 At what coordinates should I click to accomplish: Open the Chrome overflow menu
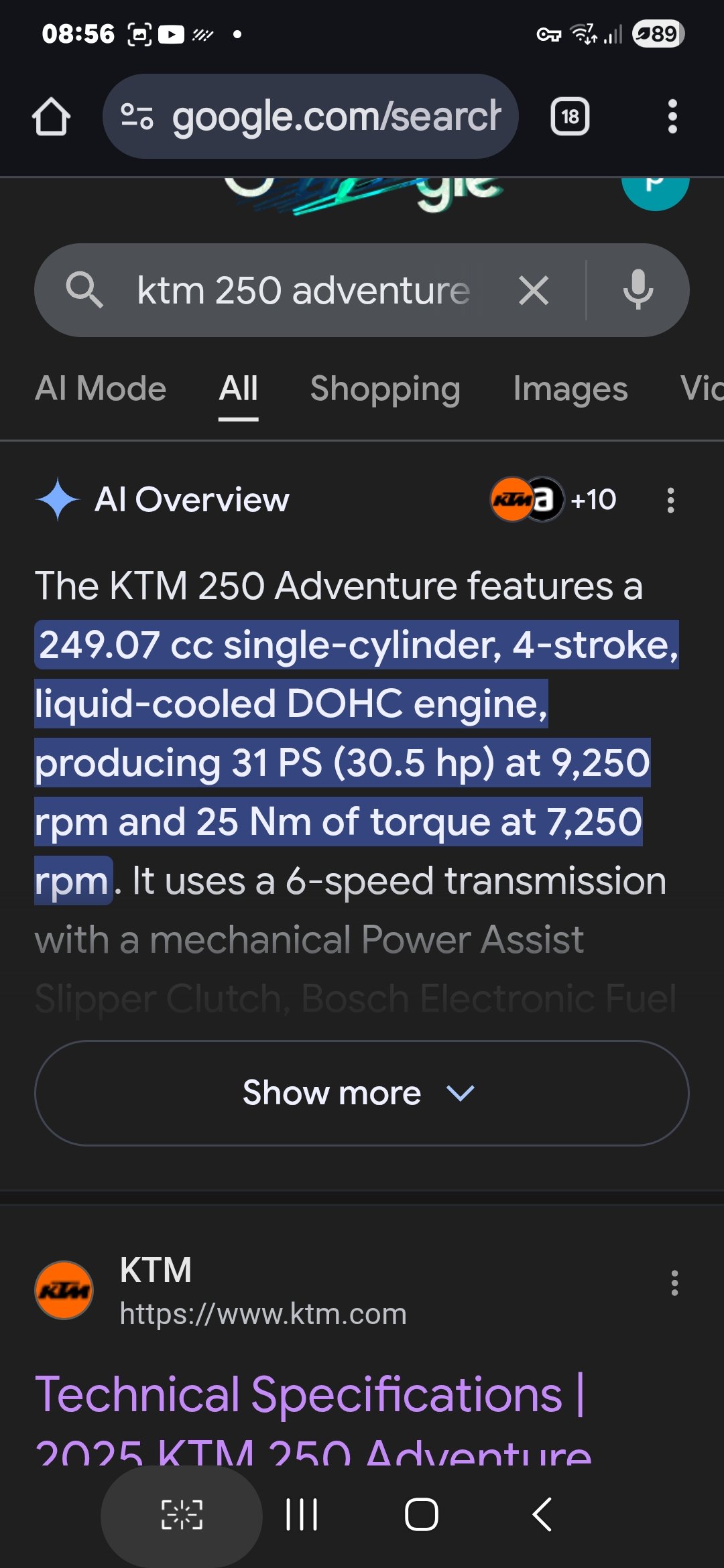point(672,117)
